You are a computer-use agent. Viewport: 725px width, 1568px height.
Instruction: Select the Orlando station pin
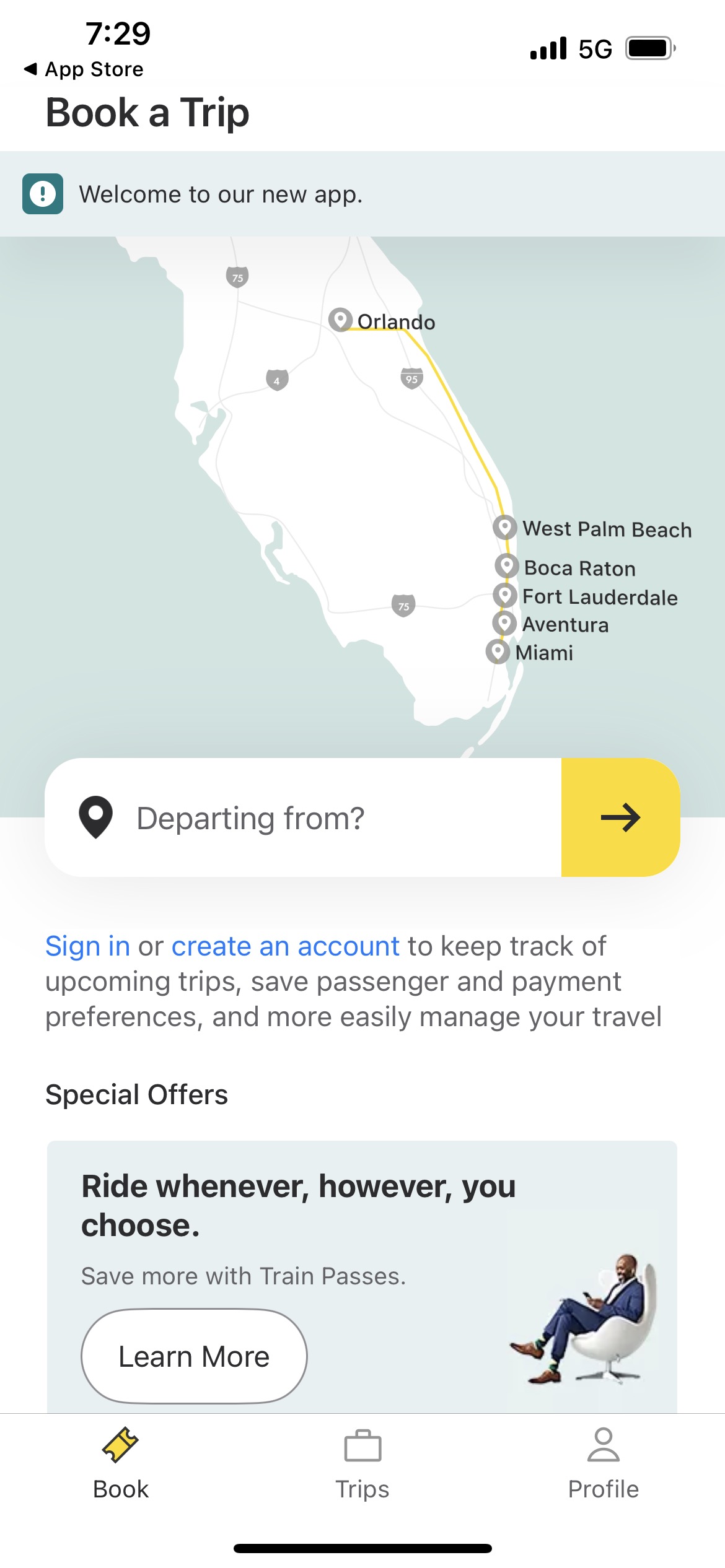[x=340, y=320]
